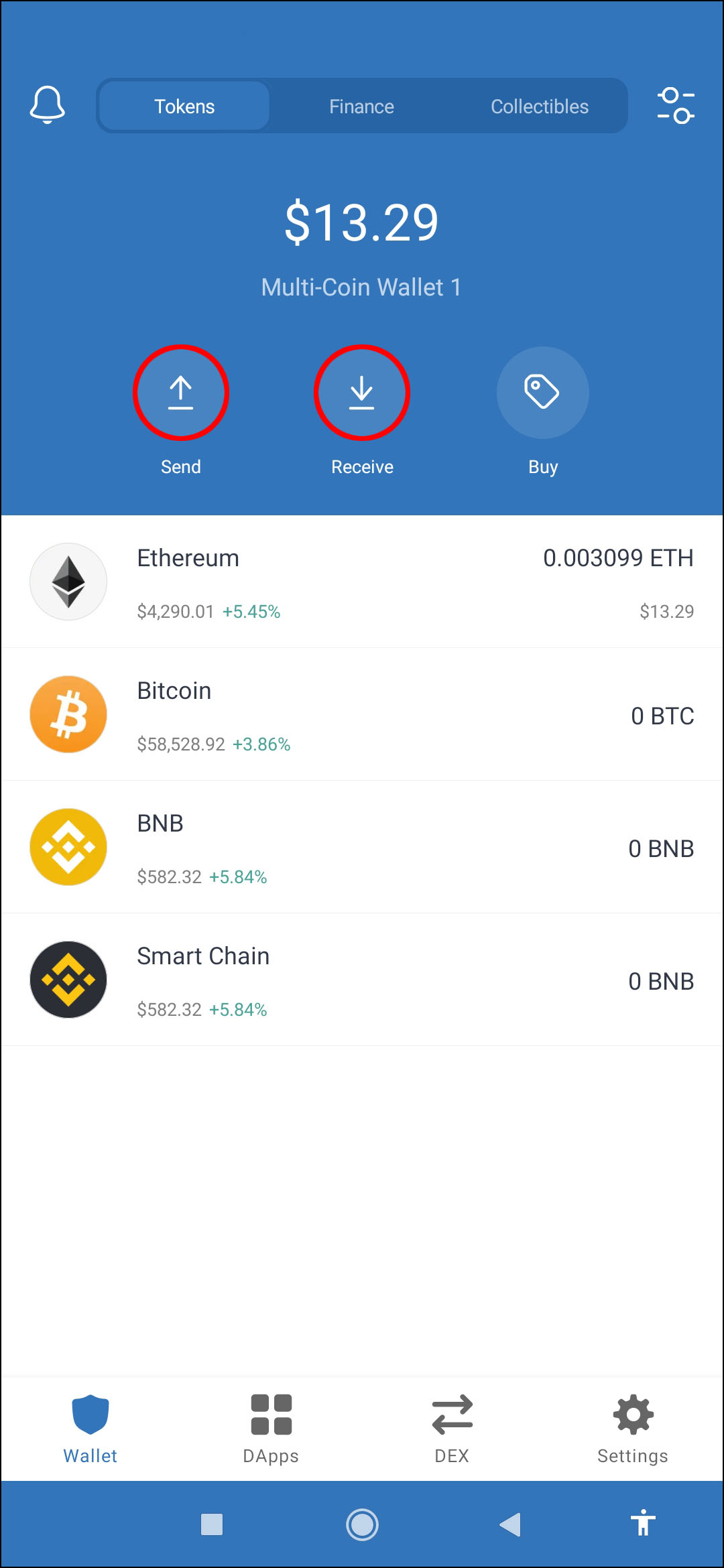Open the notifications bell
The width and height of the screenshot is (724, 1568).
(x=48, y=105)
